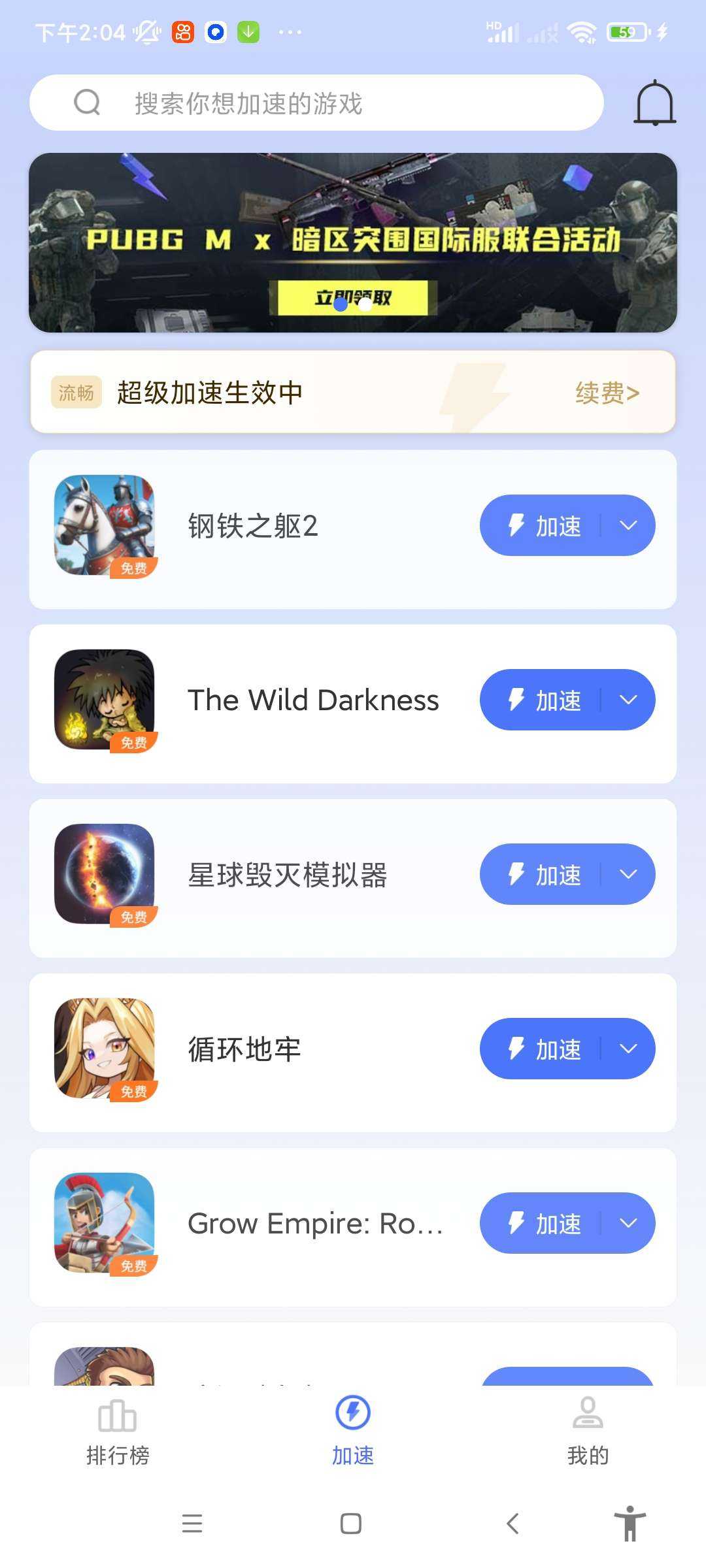
Task: Expand the dropdown arrow next to 钢铁之躯2
Action: click(x=628, y=526)
